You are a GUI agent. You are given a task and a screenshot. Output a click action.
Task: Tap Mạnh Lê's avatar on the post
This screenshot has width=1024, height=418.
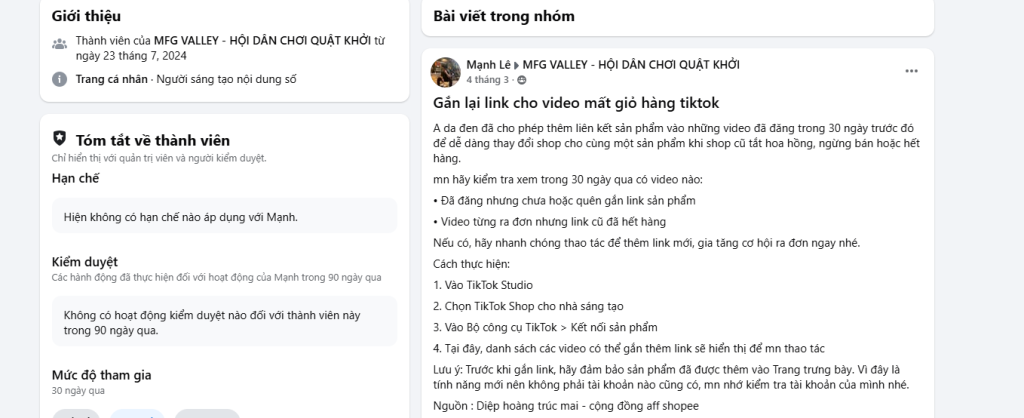pyautogui.click(x=446, y=72)
